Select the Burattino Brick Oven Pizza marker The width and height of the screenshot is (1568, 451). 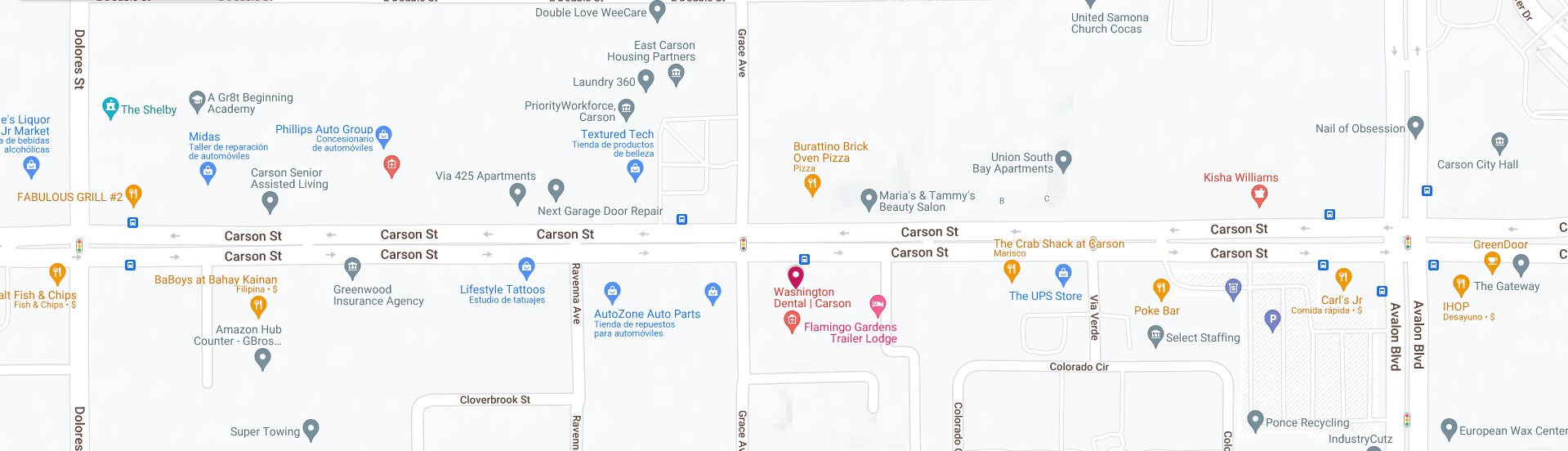click(811, 185)
